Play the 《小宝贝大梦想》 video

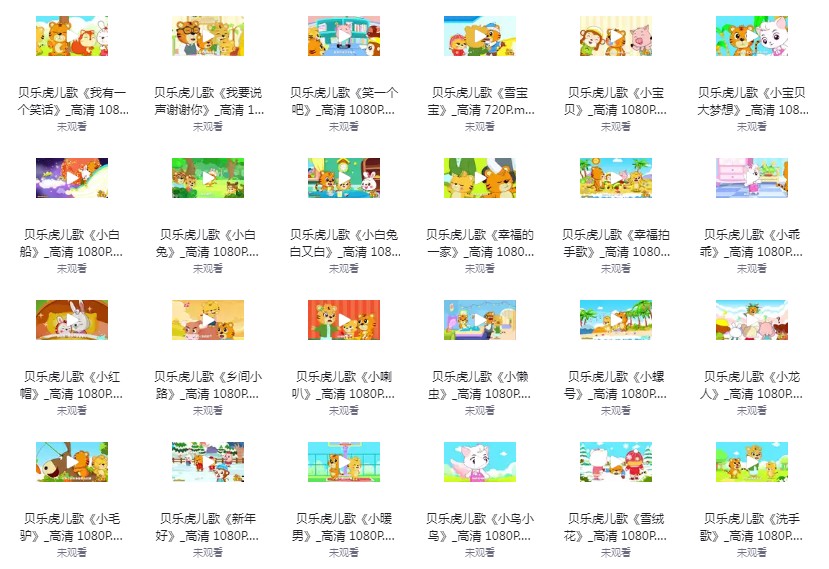(x=752, y=36)
